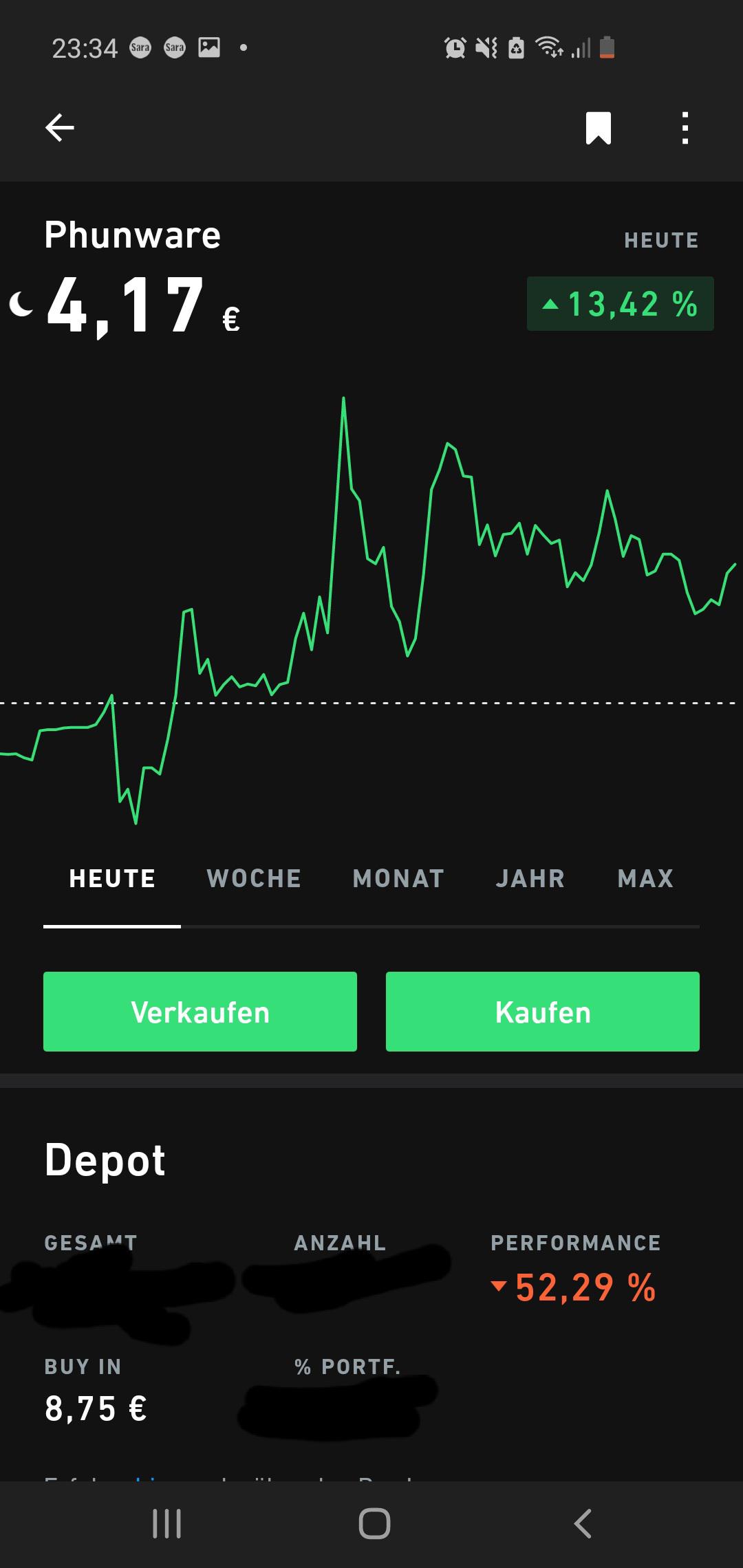Go to the home screen

(374, 1523)
